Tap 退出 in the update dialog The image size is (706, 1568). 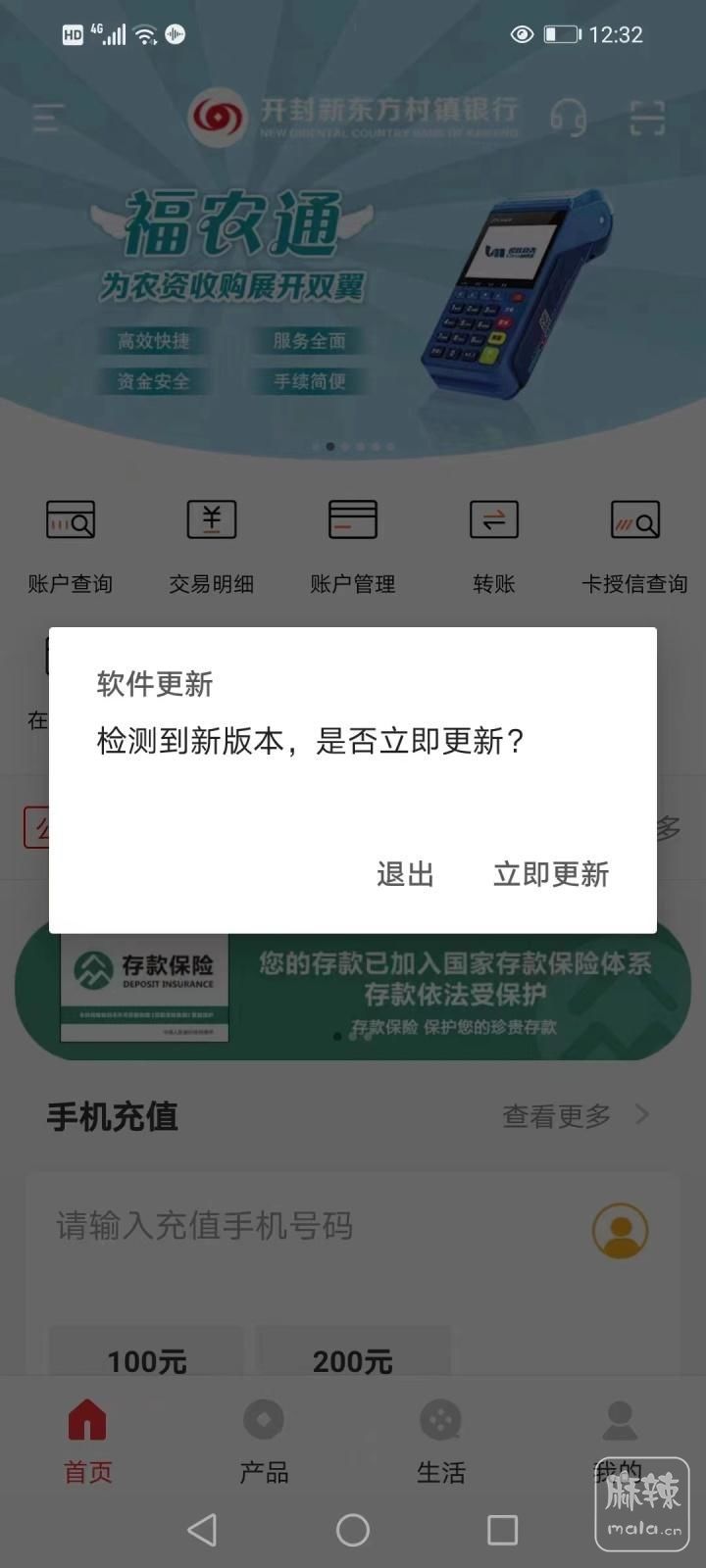pyautogui.click(x=405, y=873)
